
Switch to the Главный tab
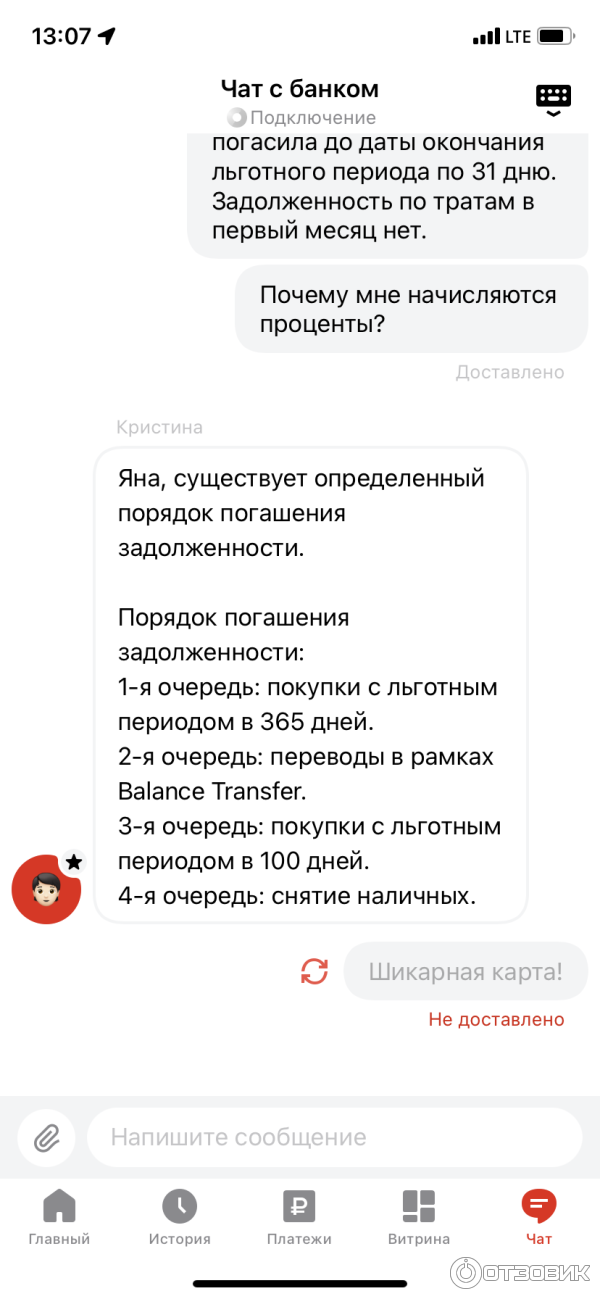(x=59, y=1217)
